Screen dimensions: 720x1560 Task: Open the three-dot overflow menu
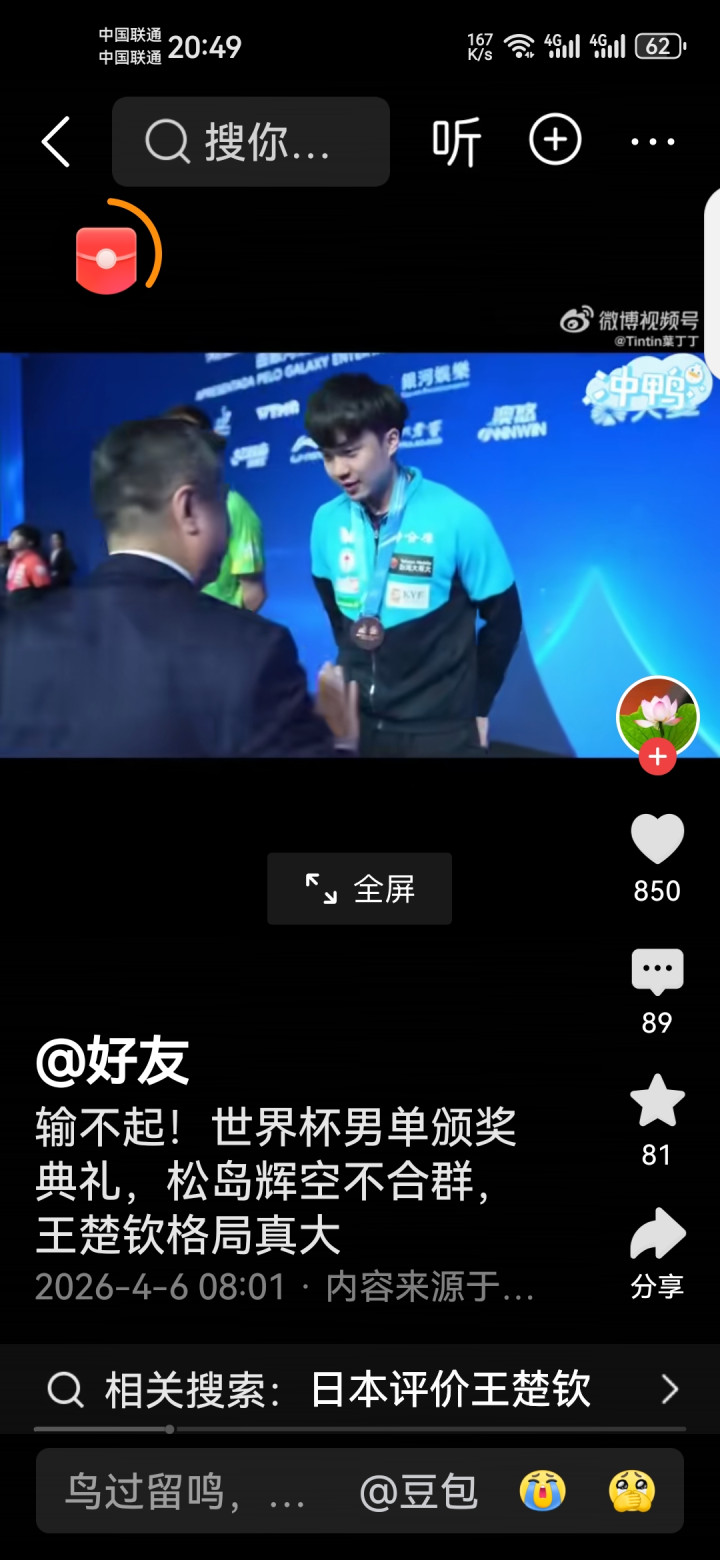653,142
